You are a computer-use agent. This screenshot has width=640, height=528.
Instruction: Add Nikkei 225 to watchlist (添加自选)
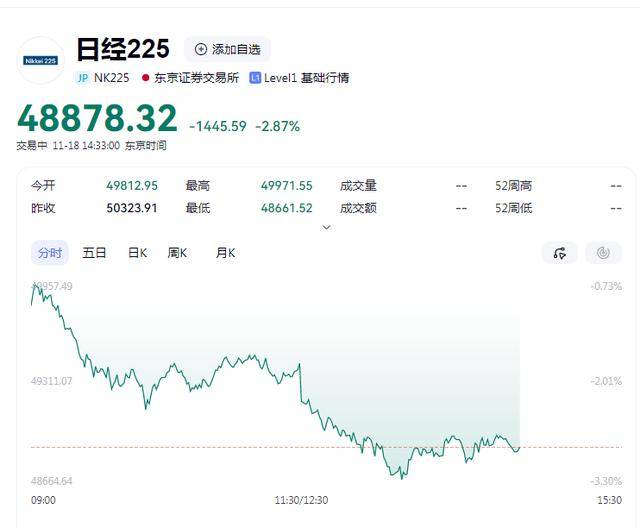coord(227,49)
